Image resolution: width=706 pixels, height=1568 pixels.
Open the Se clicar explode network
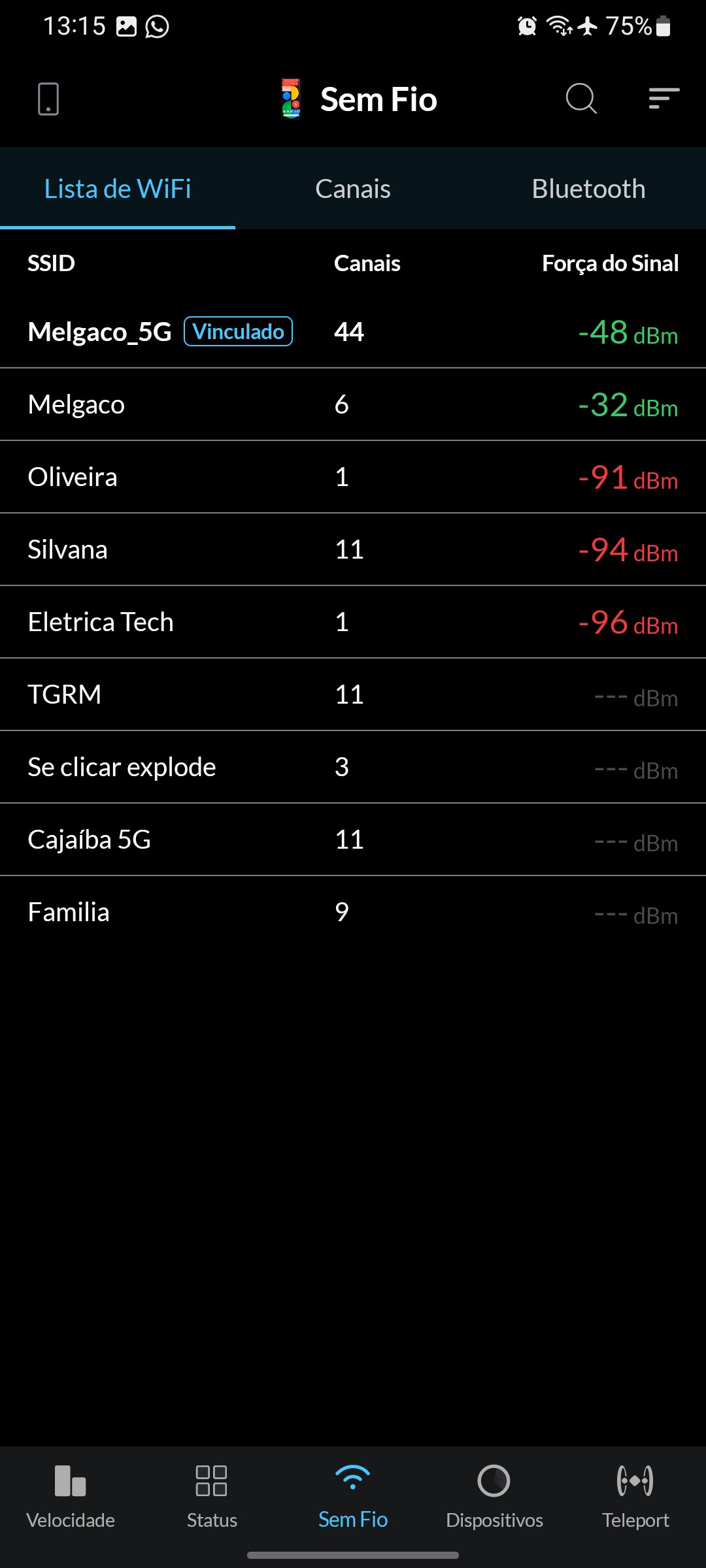[353, 767]
